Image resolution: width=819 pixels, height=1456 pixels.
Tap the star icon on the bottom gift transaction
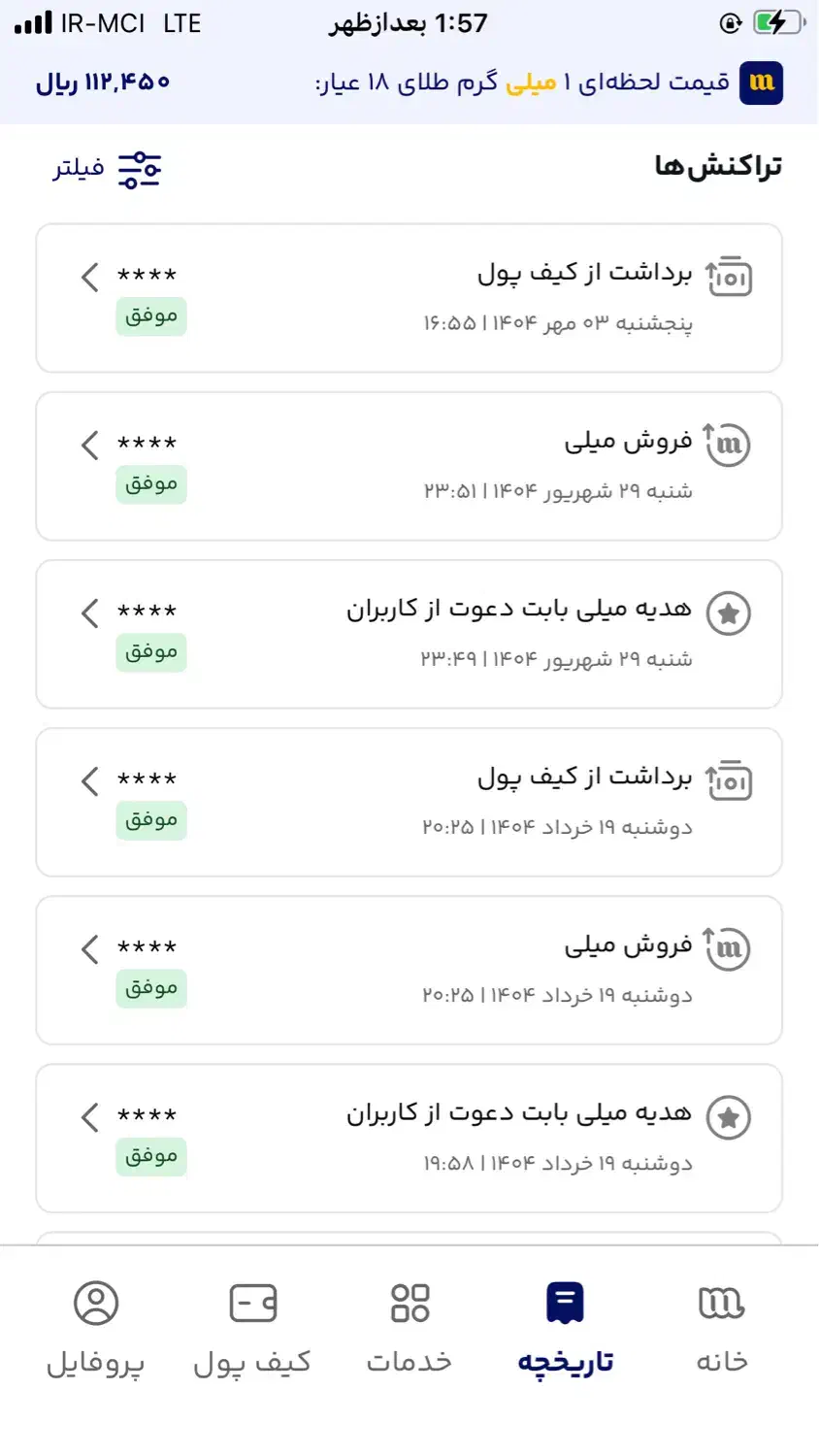pos(729,1116)
